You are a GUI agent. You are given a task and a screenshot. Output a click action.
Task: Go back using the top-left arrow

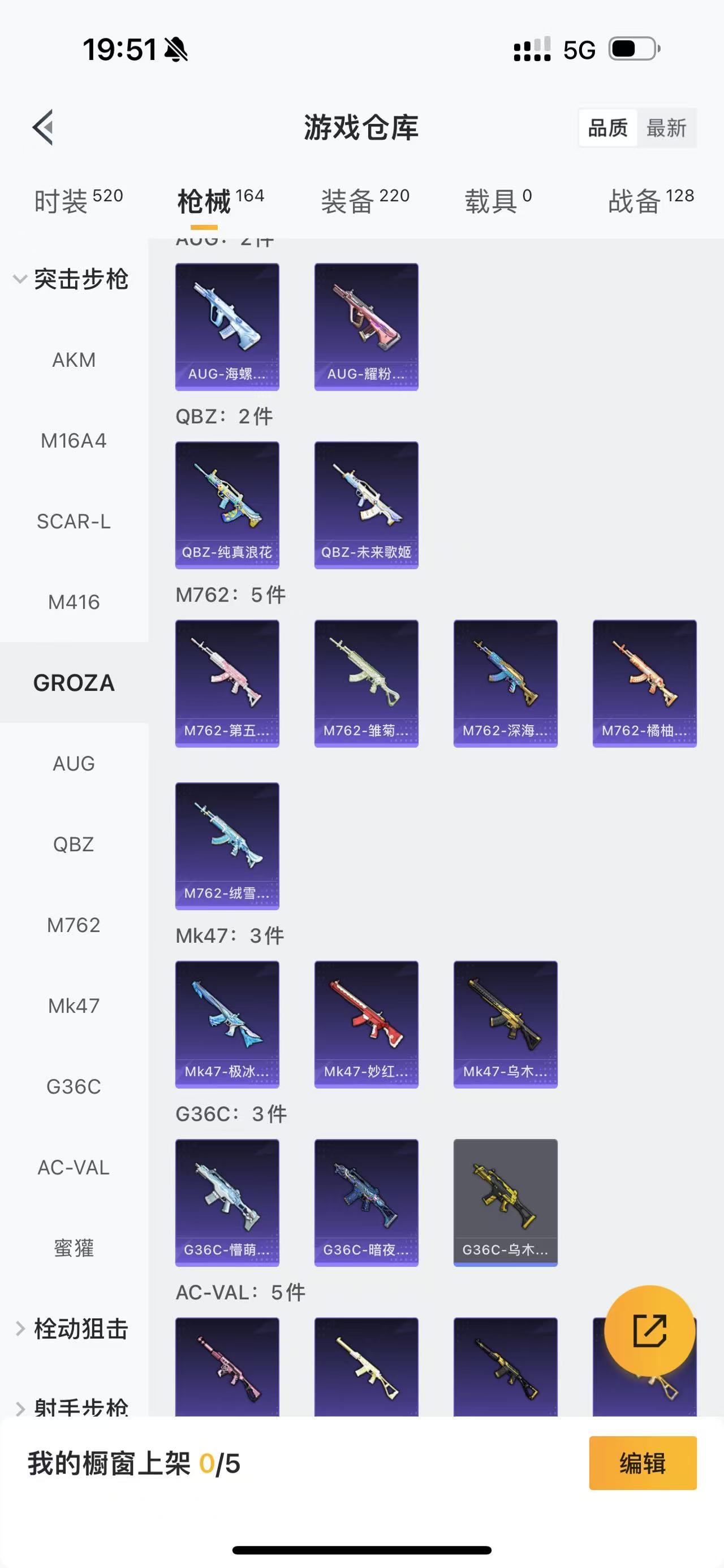point(43,128)
